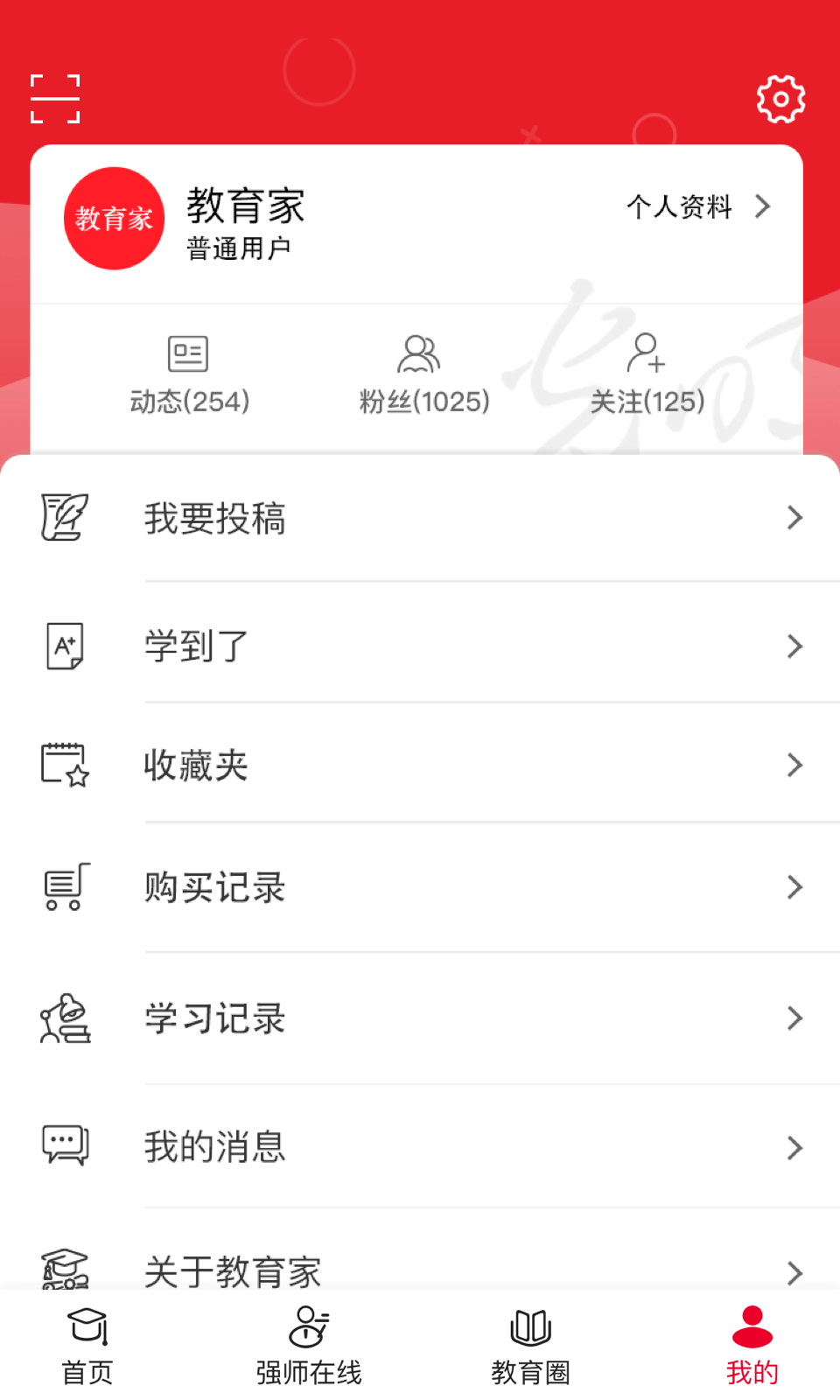Open the 教育圈 tab

click(x=529, y=1343)
